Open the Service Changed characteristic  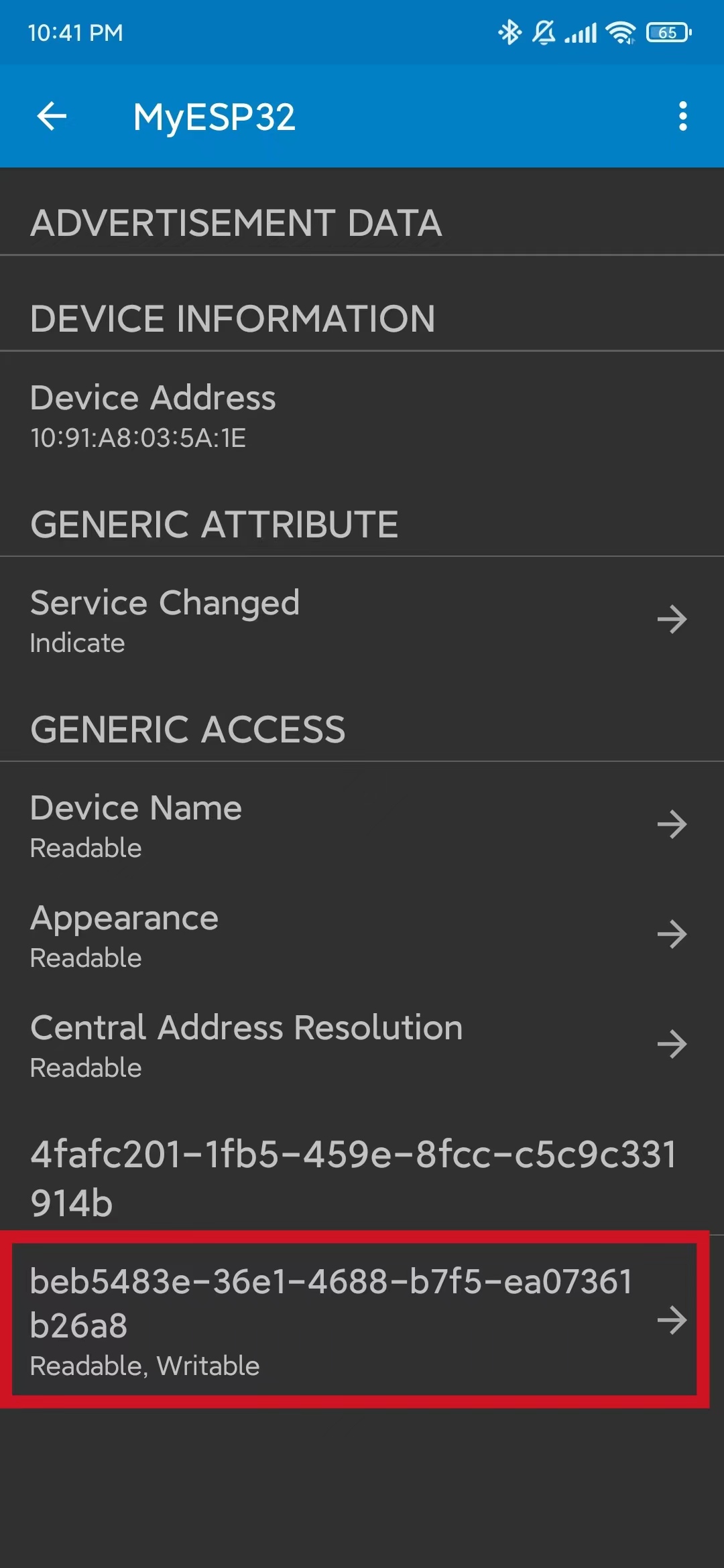(362, 620)
